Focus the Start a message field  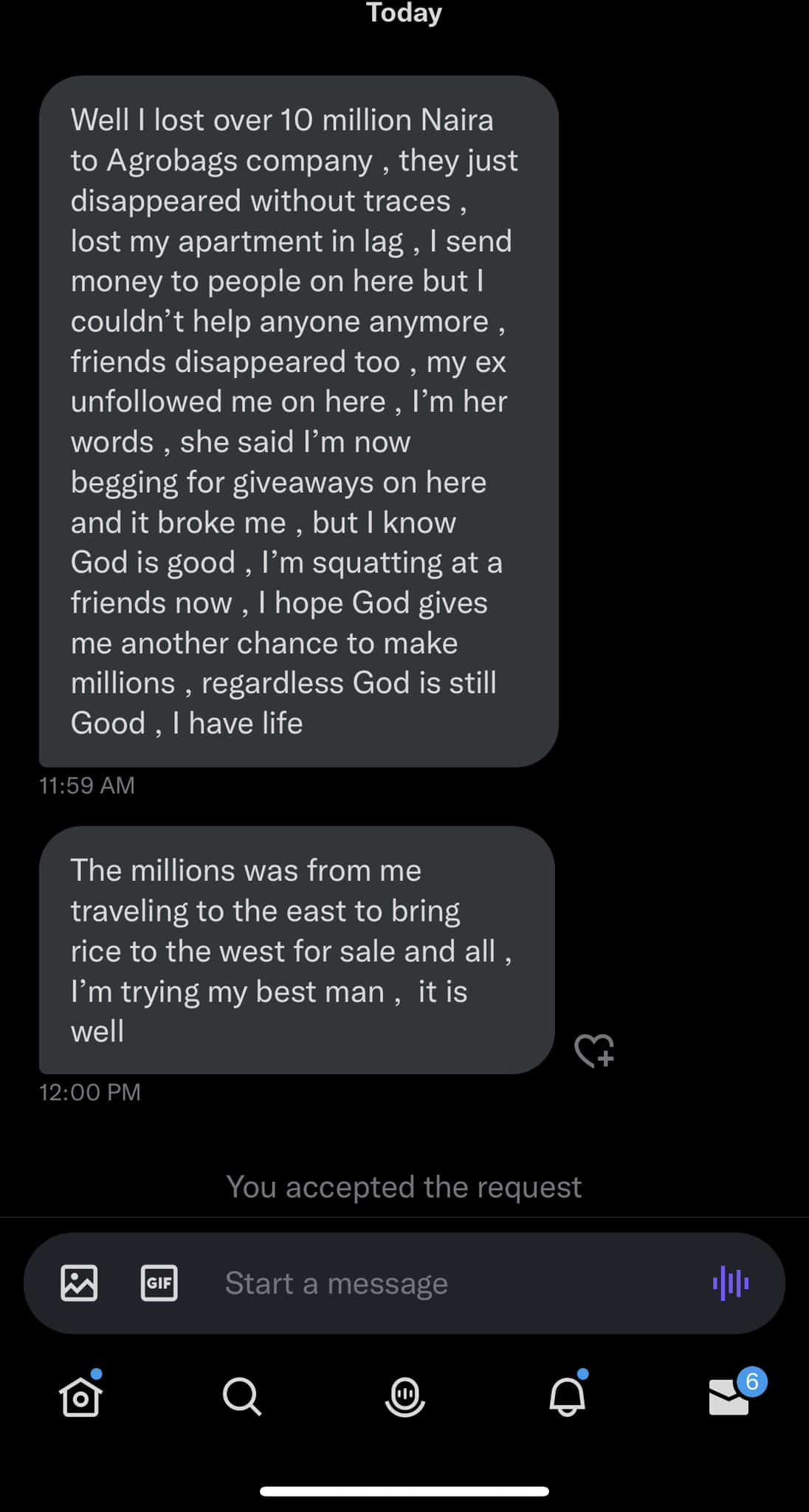pyautogui.click(x=443, y=1283)
